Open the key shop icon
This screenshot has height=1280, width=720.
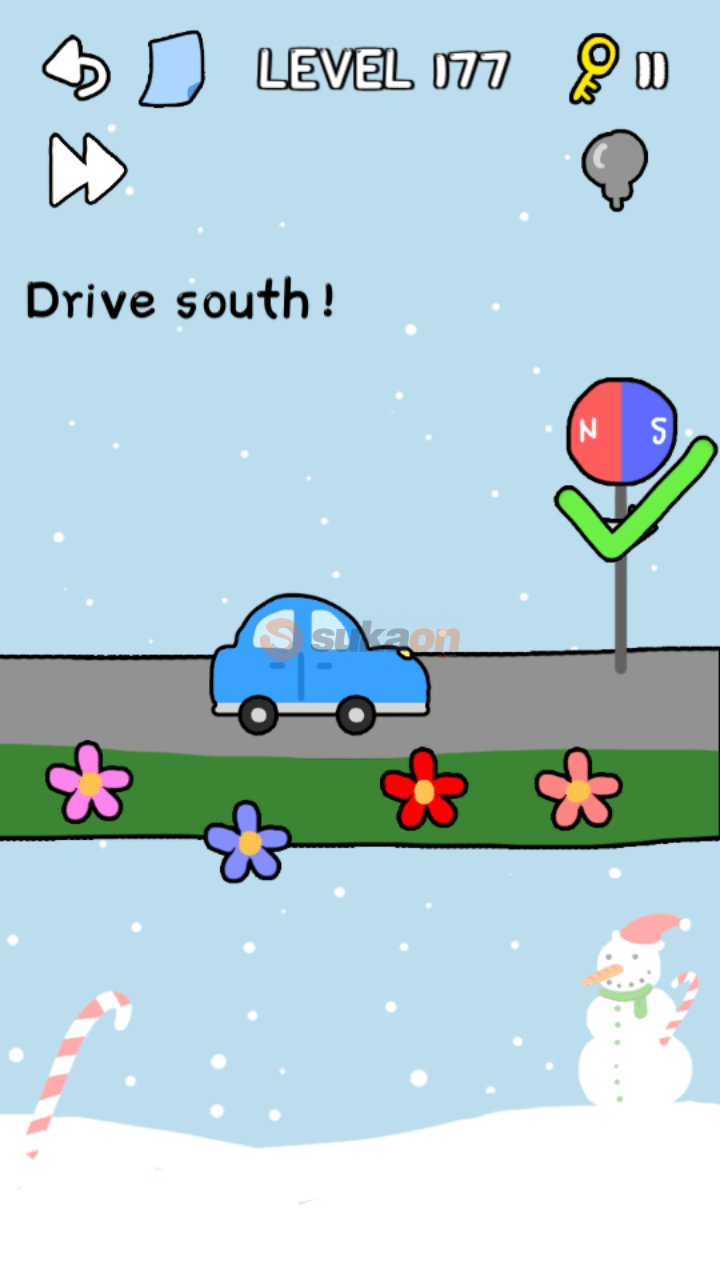click(594, 69)
